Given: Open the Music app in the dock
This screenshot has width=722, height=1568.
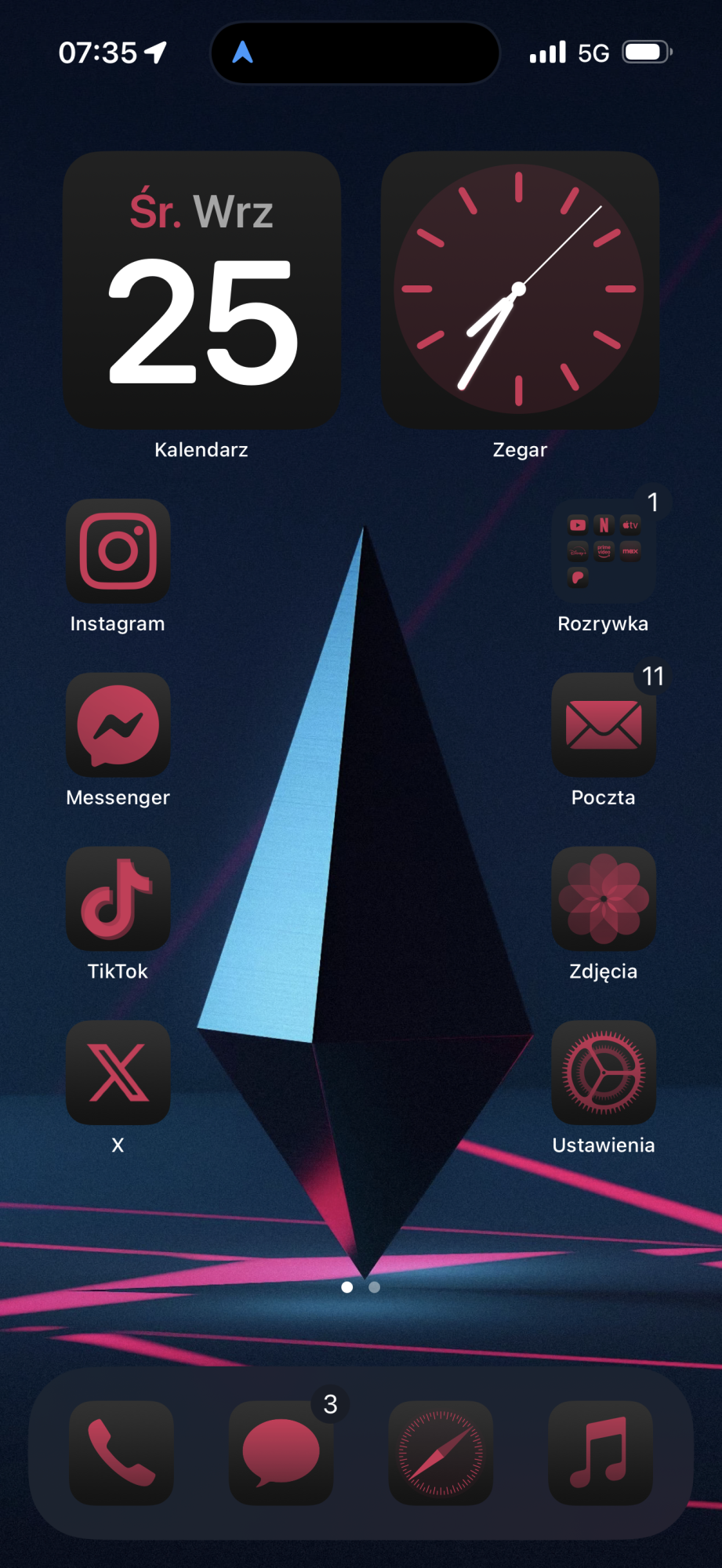Looking at the screenshot, I should [x=600, y=1453].
